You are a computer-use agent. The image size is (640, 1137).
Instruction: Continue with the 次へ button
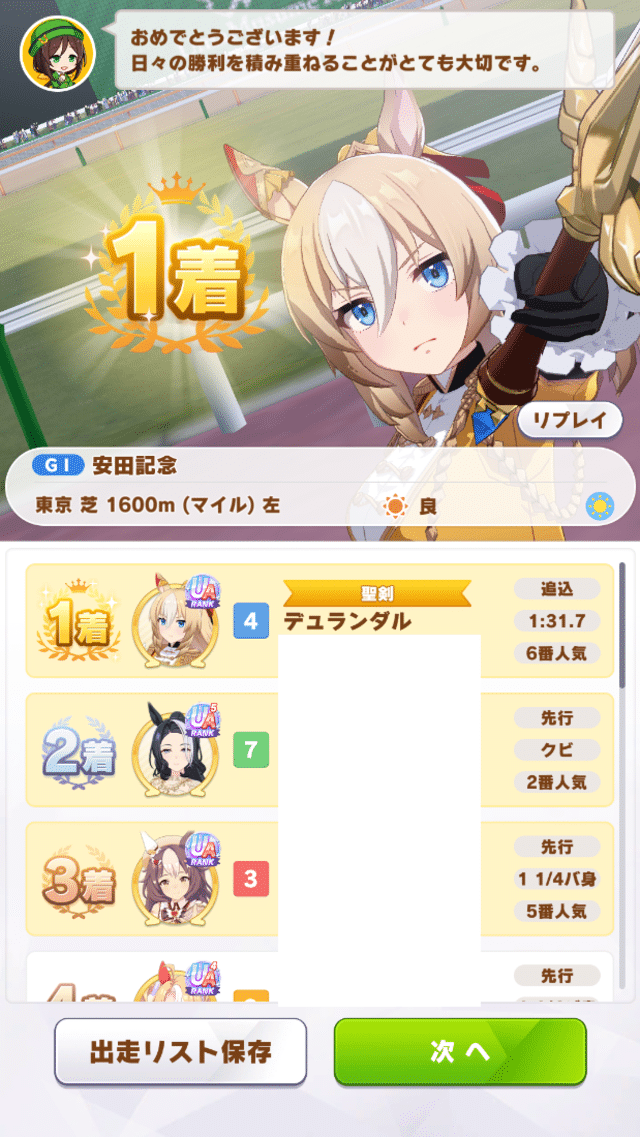point(460,1052)
